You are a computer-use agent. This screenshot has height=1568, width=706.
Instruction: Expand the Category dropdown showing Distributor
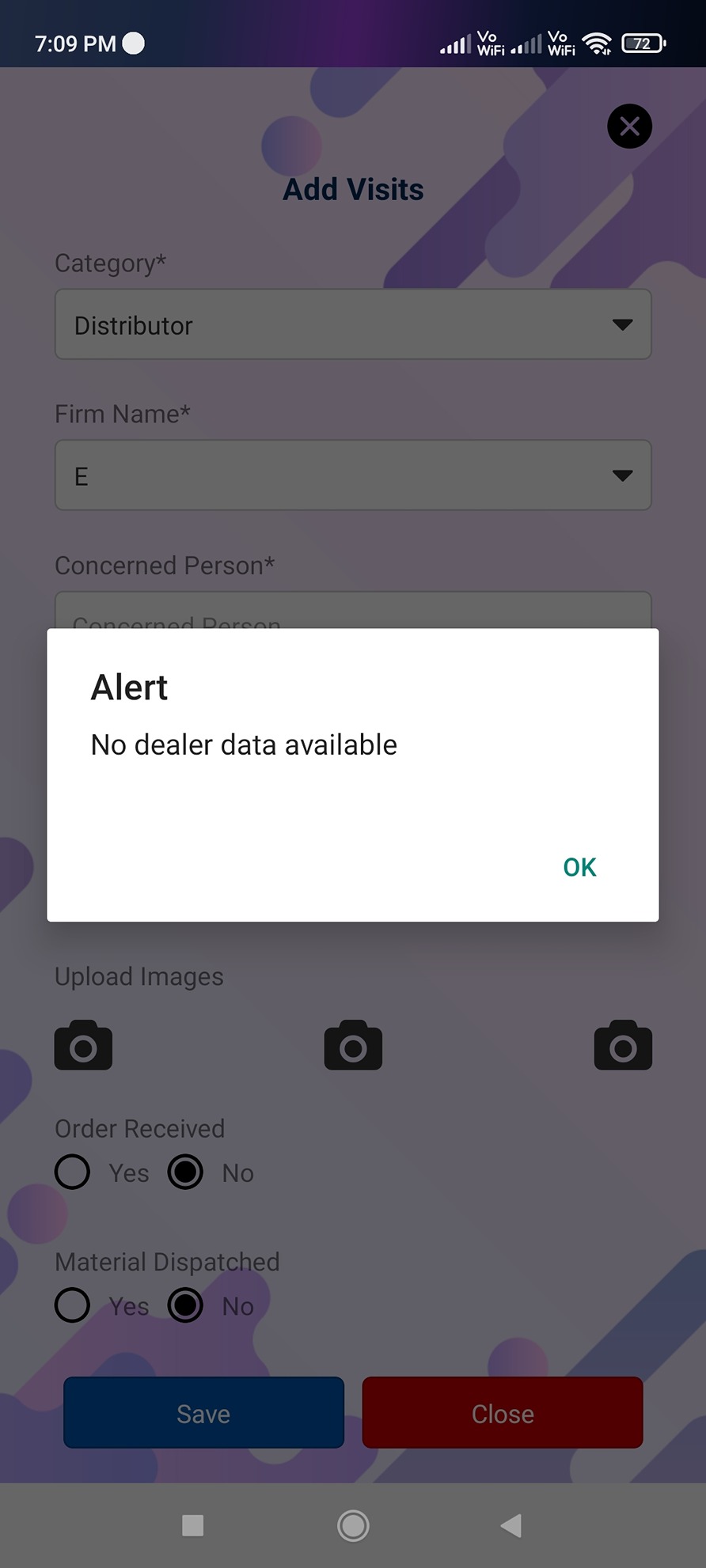click(353, 324)
